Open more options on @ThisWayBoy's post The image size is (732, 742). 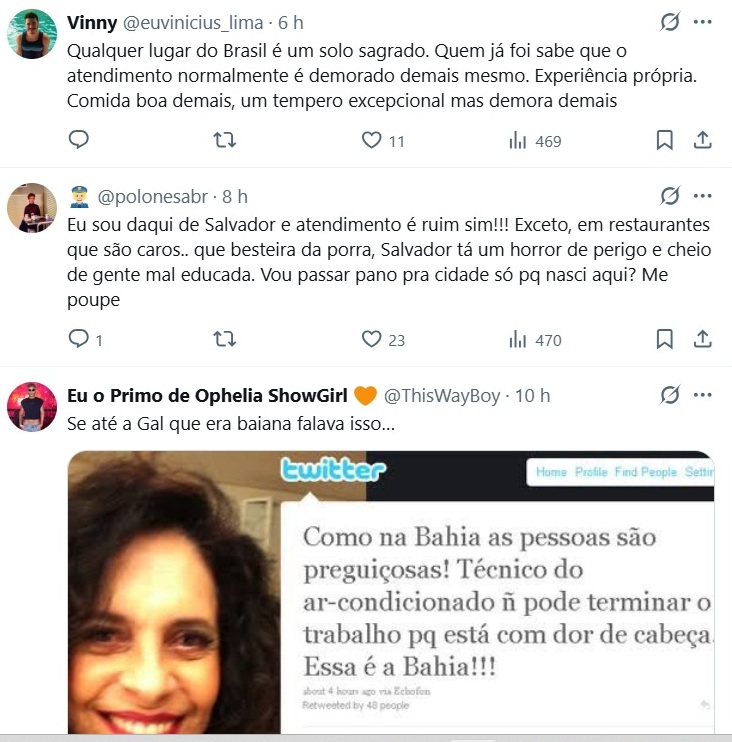click(703, 395)
